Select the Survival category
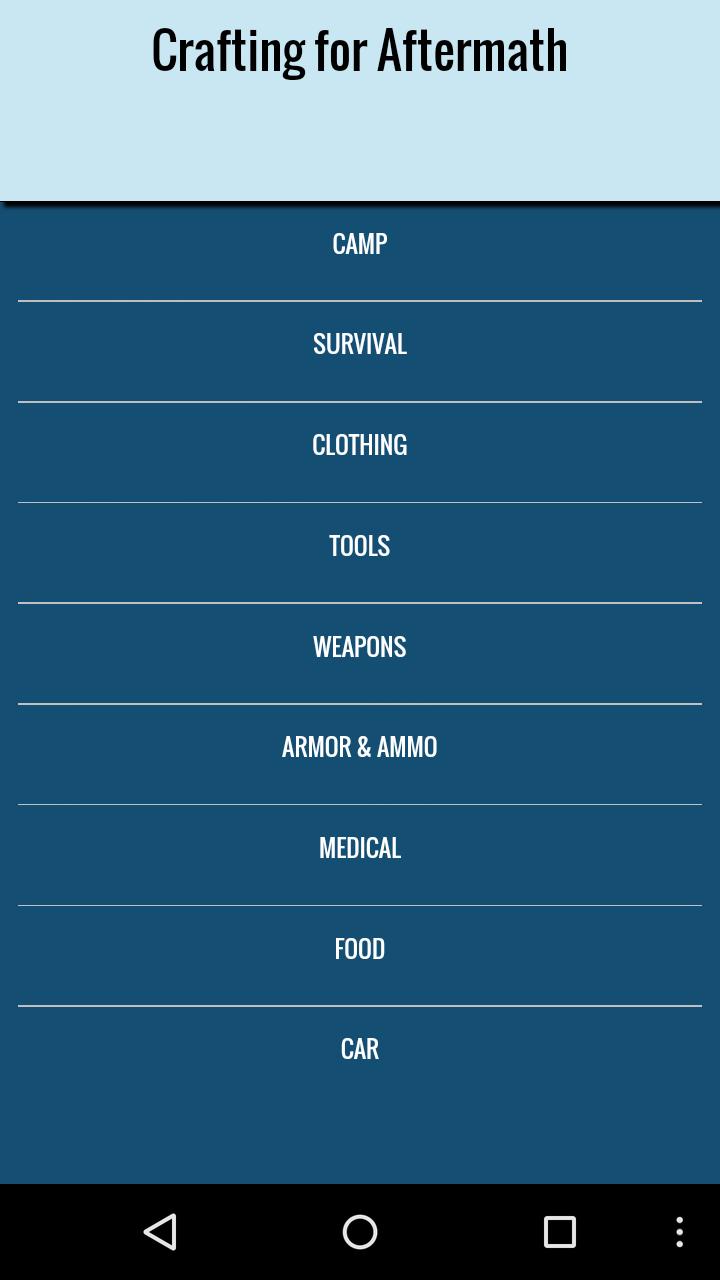This screenshot has width=720, height=1280. (360, 344)
